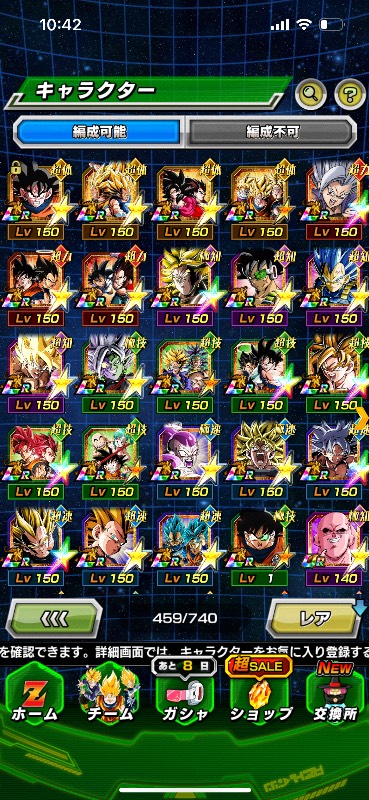This screenshot has height=800, width=369.
Task: Open the チーム tab
Action: pyautogui.click(x=108, y=694)
